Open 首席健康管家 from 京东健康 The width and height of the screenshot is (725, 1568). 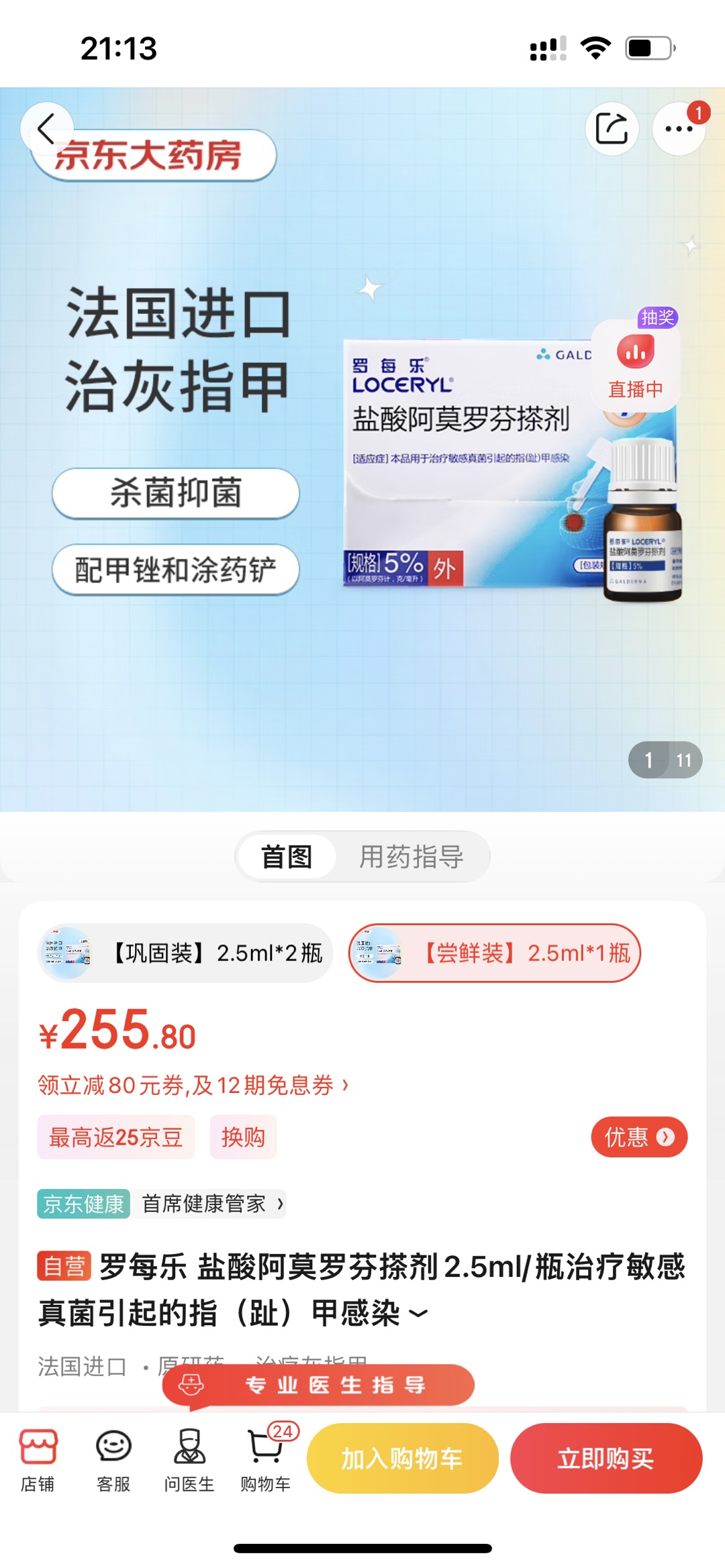[x=212, y=1204]
